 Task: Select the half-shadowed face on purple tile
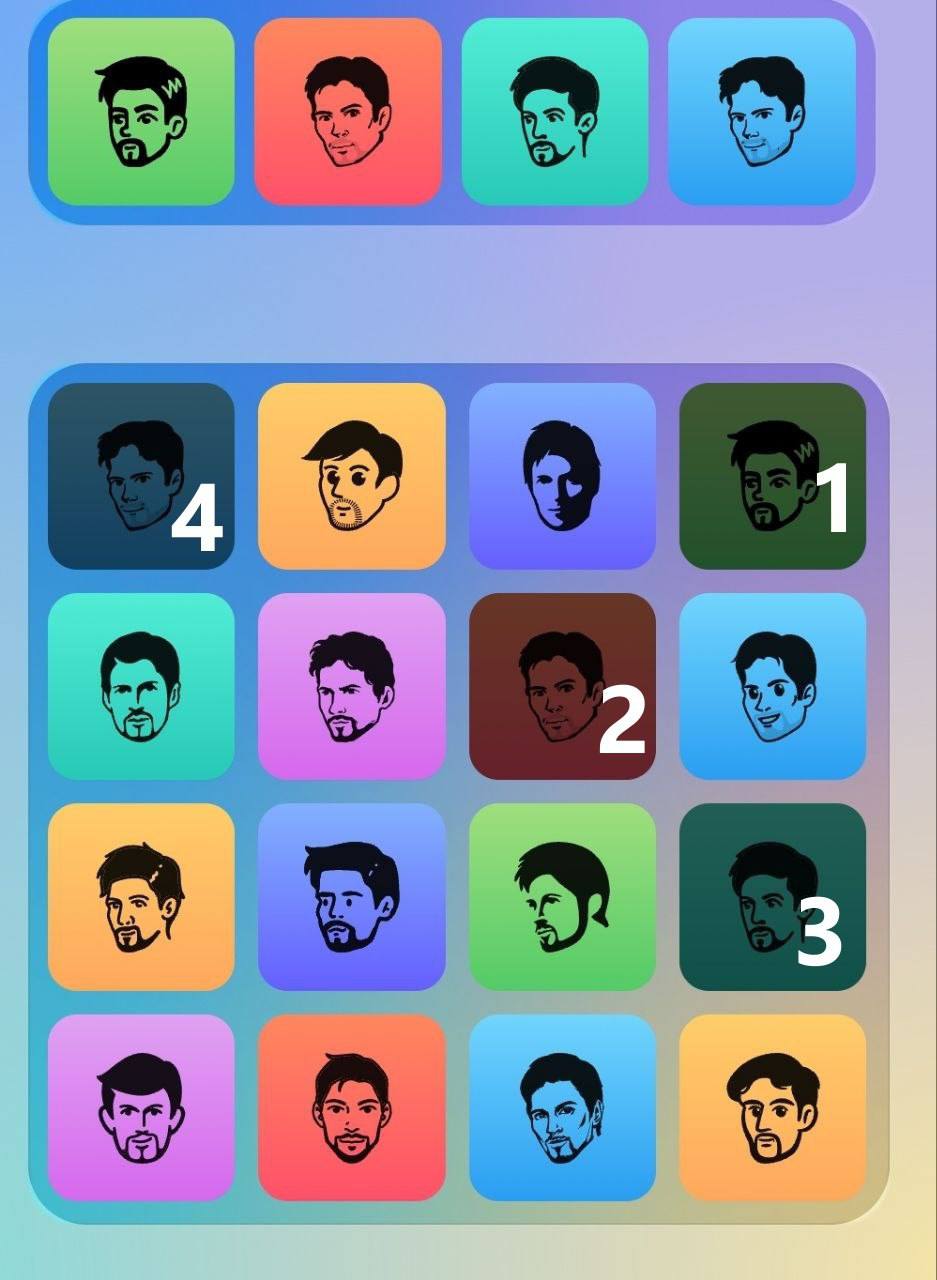pos(562,476)
